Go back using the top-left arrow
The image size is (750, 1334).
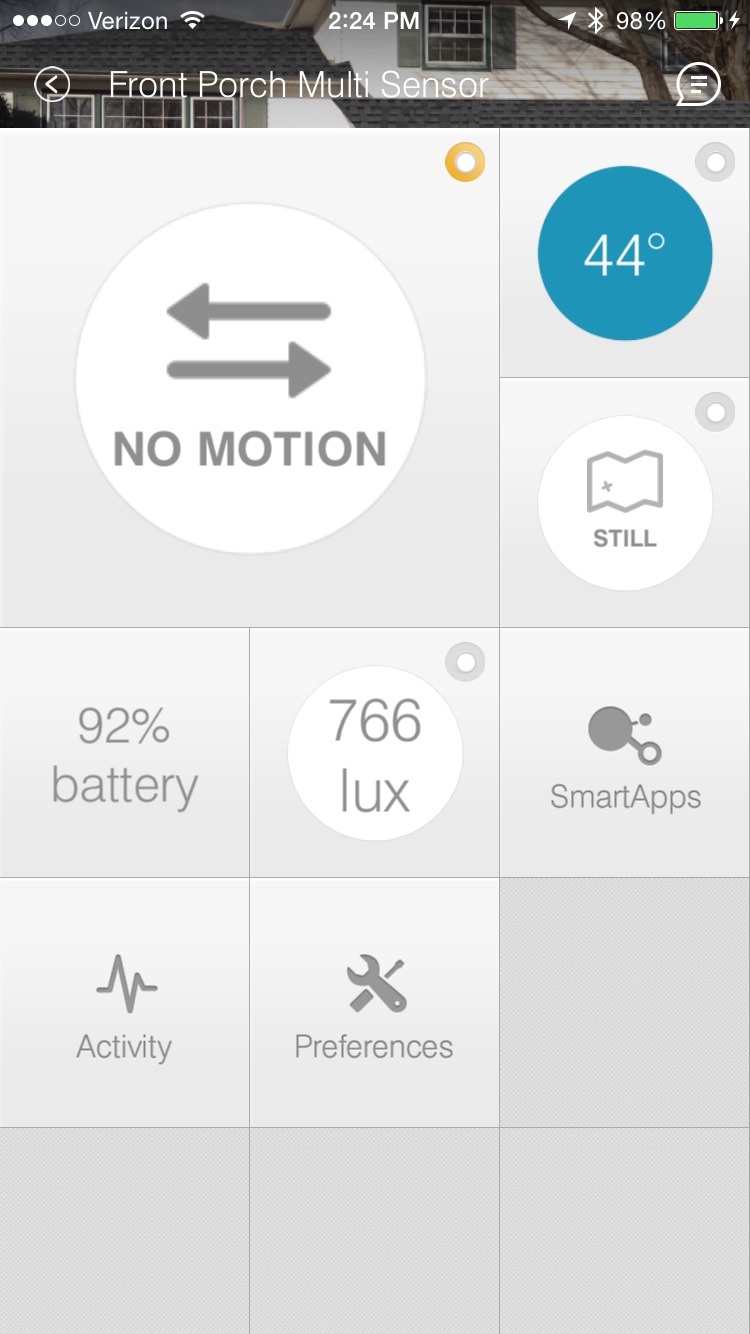pos(52,85)
